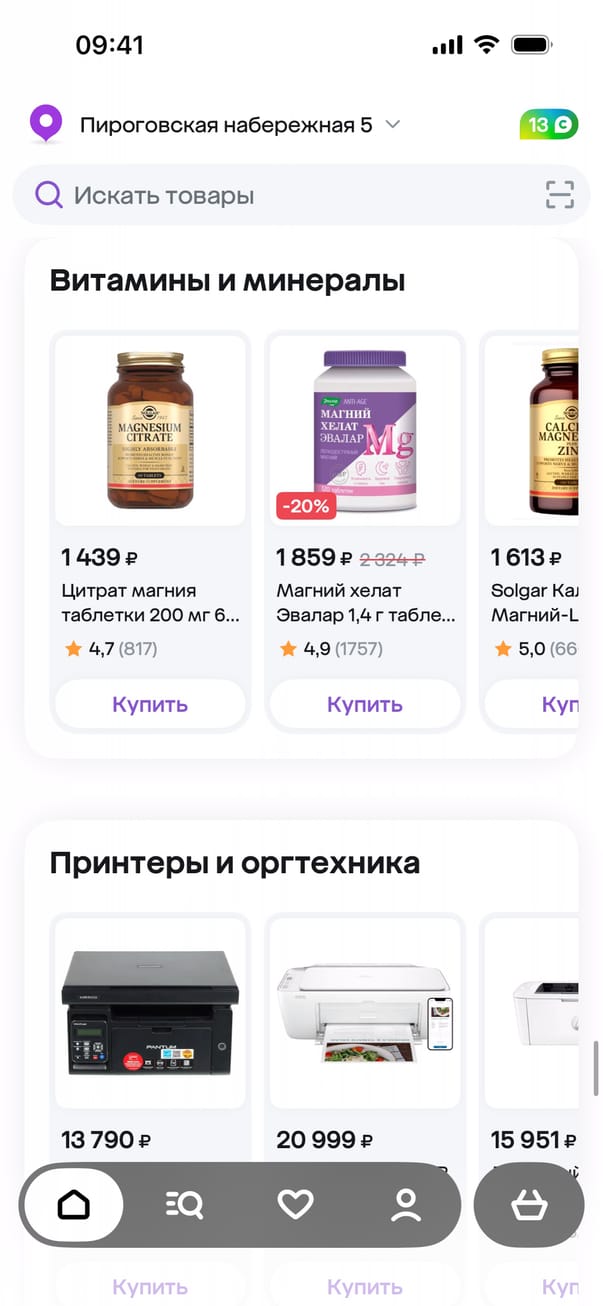Switch to the catalog search tab
Viewport: 603px width, 1306px height.
point(184,1204)
